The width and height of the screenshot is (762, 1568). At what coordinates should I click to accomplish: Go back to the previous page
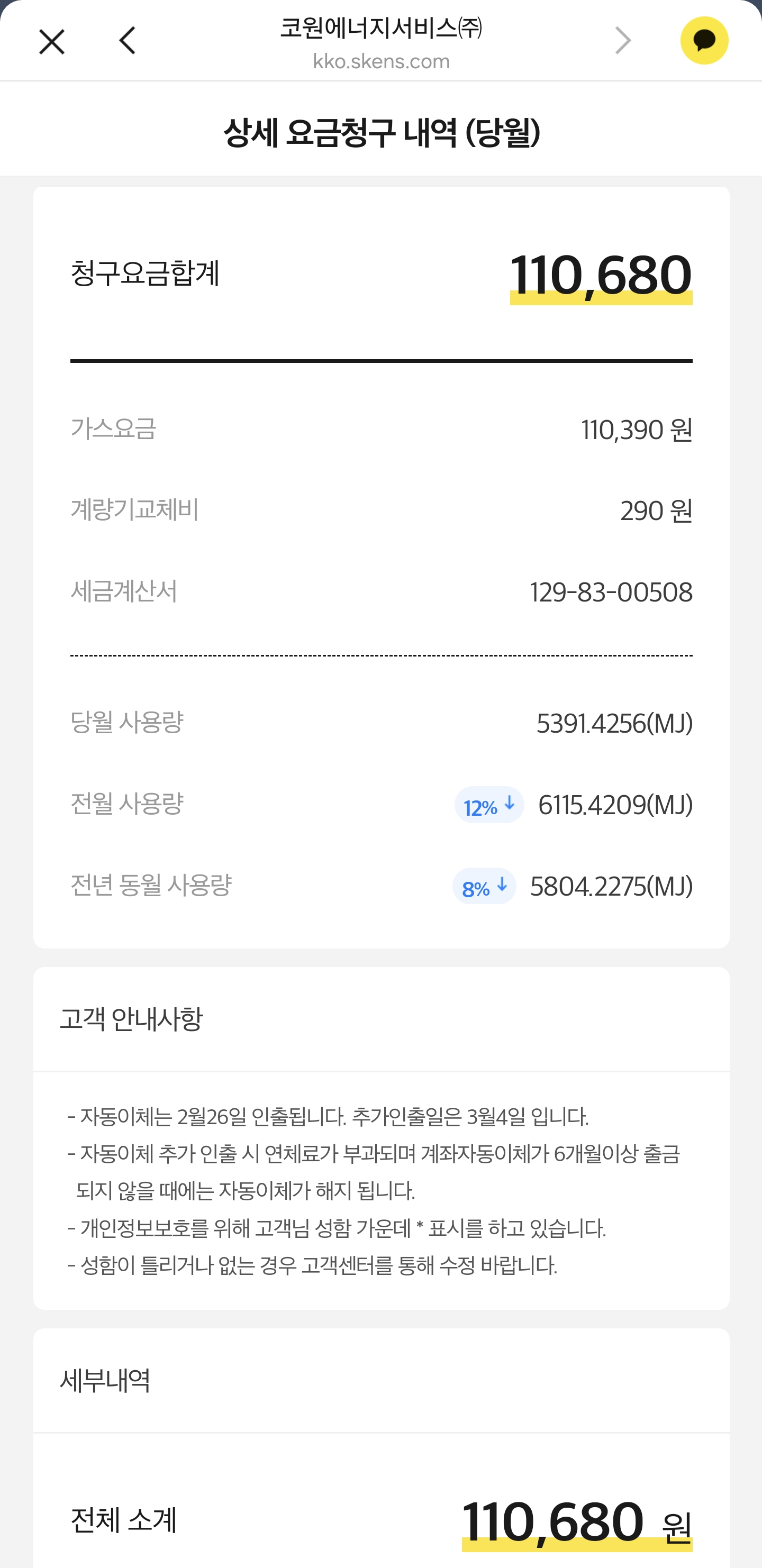tap(128, 41)
